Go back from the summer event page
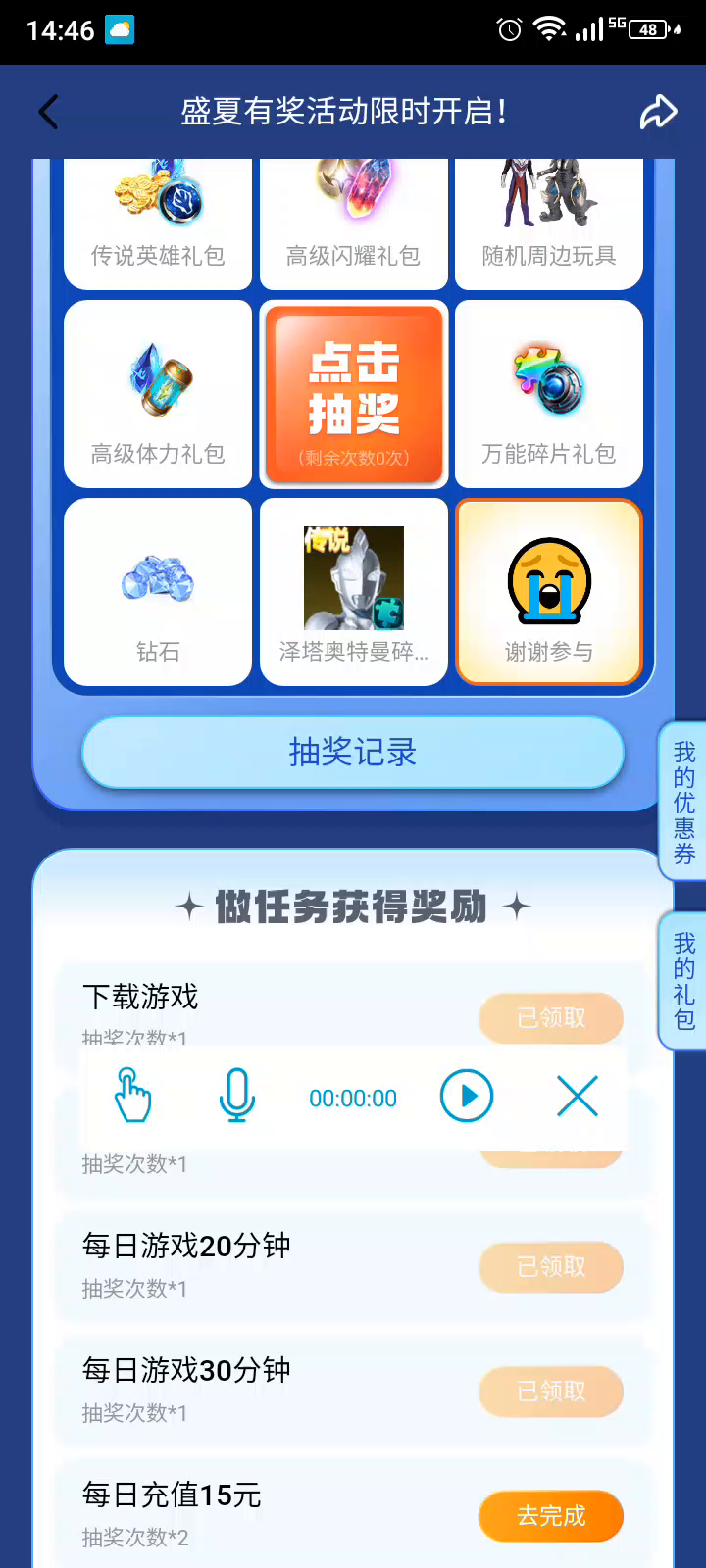The width and height of the screenshot is (706, 1568). tap(49, 112)
